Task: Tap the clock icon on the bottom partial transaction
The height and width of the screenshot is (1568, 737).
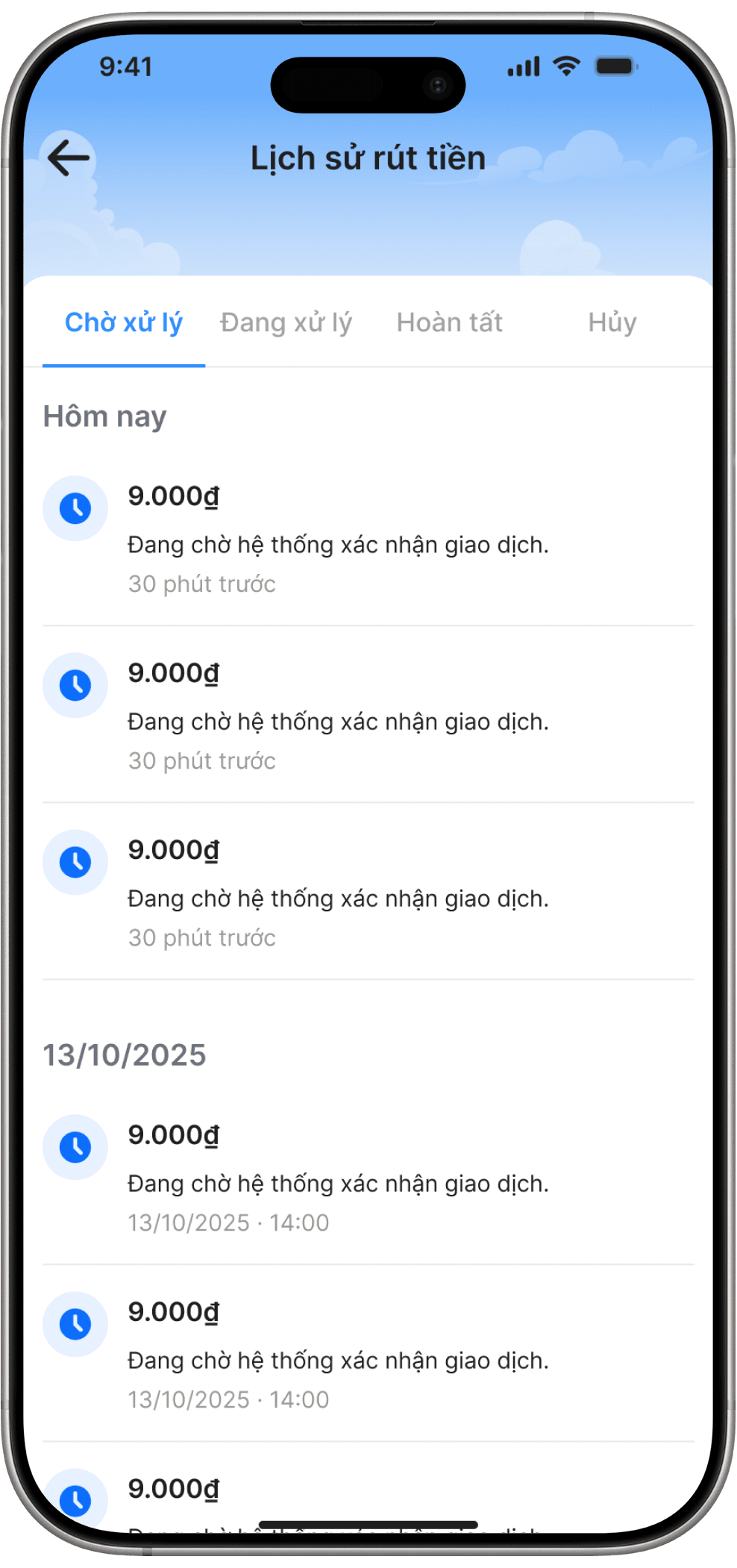Action: (75, 1499)
